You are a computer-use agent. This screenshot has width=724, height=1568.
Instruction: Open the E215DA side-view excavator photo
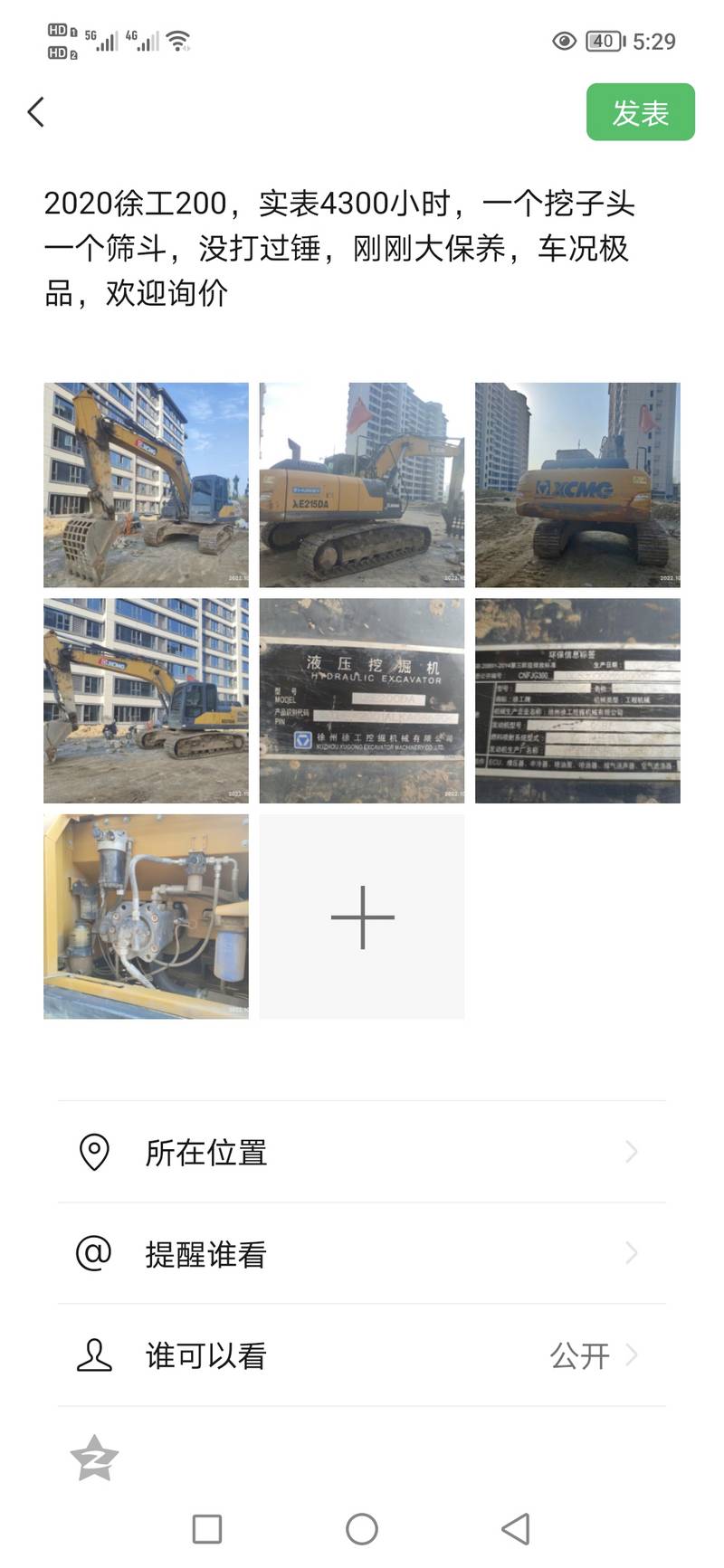pos(361,484)
